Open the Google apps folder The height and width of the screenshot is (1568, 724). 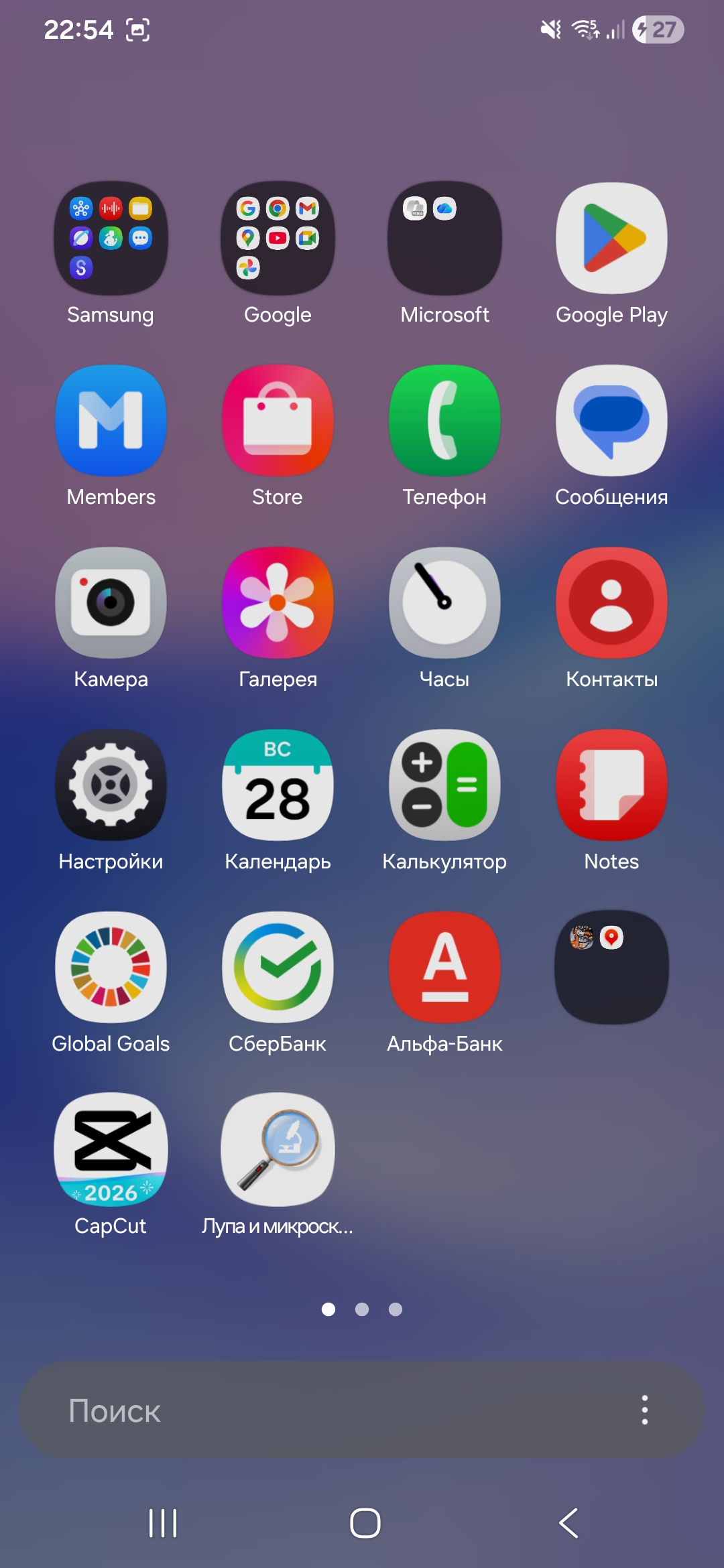point(278,239)
